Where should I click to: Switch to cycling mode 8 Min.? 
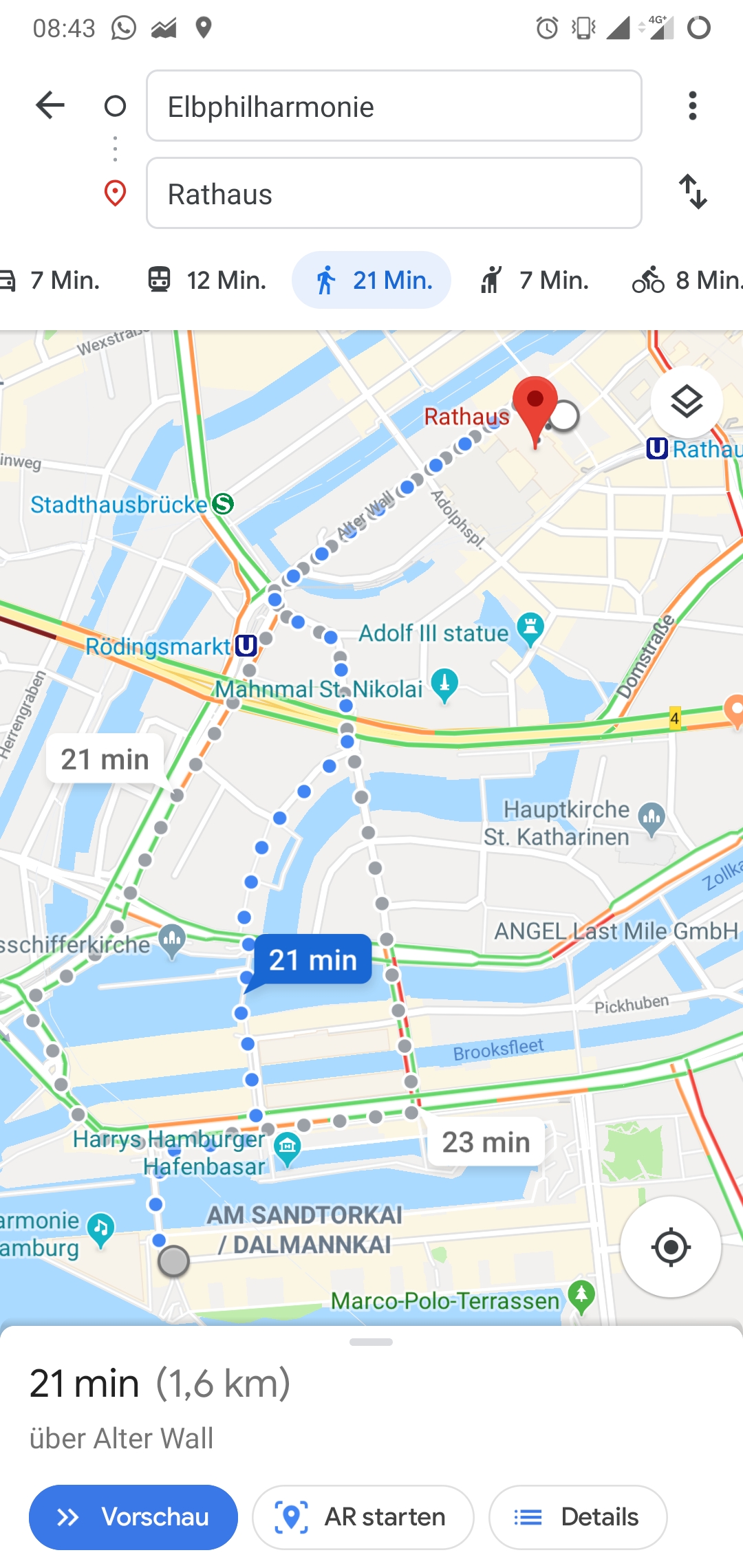(x=687, y=280)
